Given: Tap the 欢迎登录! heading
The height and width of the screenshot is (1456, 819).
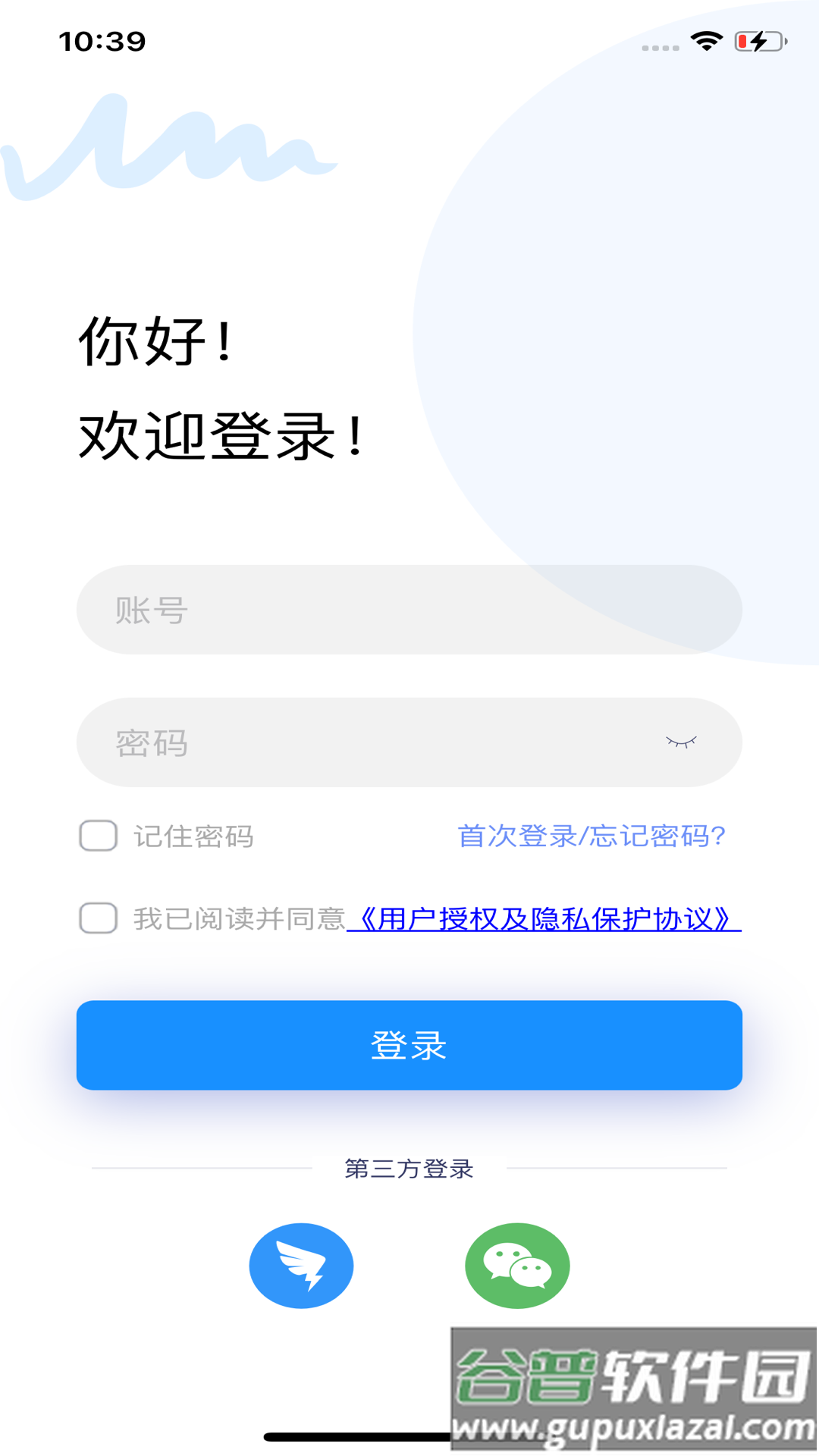Looking at the screenshot, I should [x=220, y=432].
